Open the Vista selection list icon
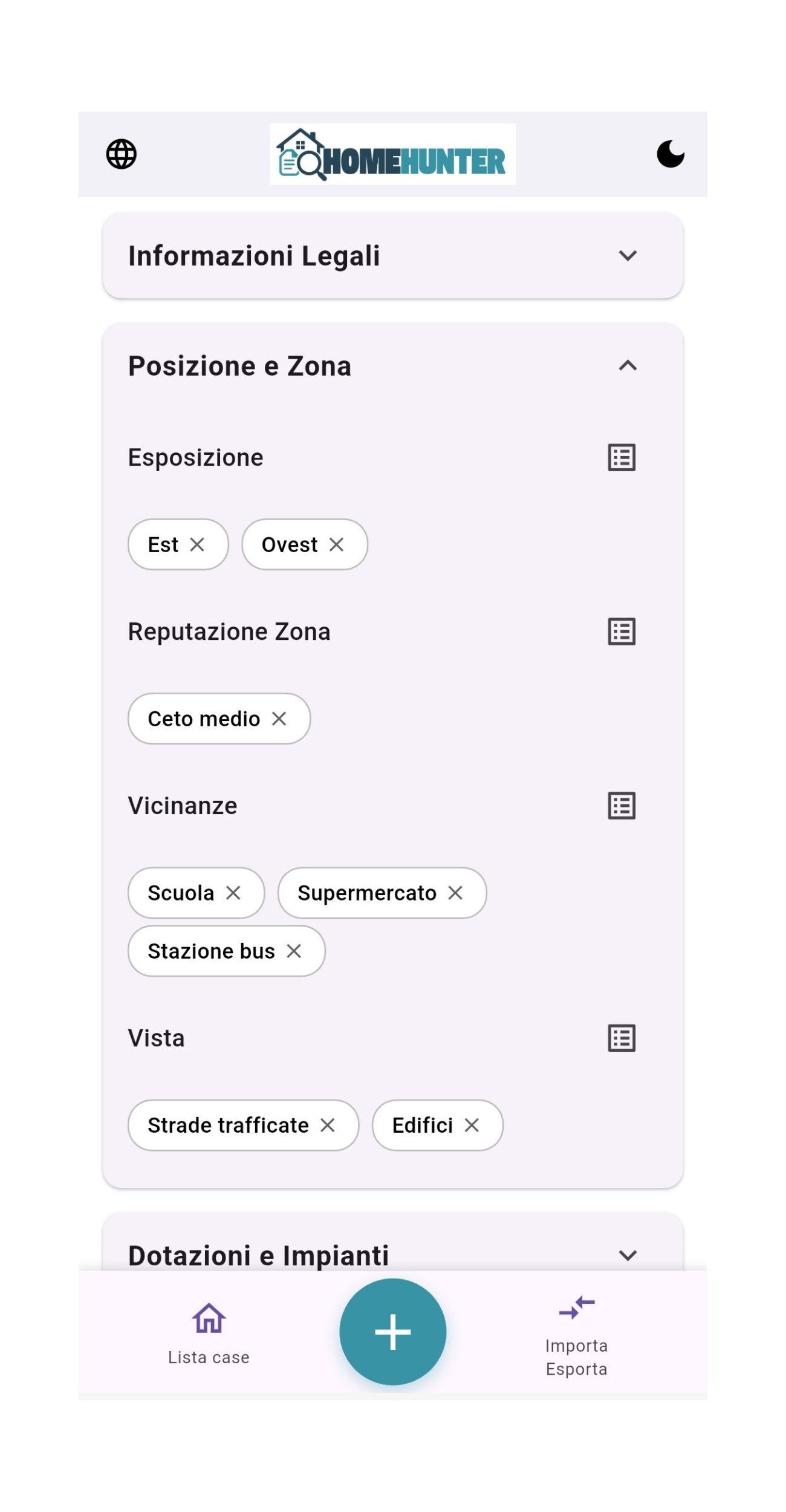The height and width of the screenshot is (1512, 786). tap(622, 1038)
